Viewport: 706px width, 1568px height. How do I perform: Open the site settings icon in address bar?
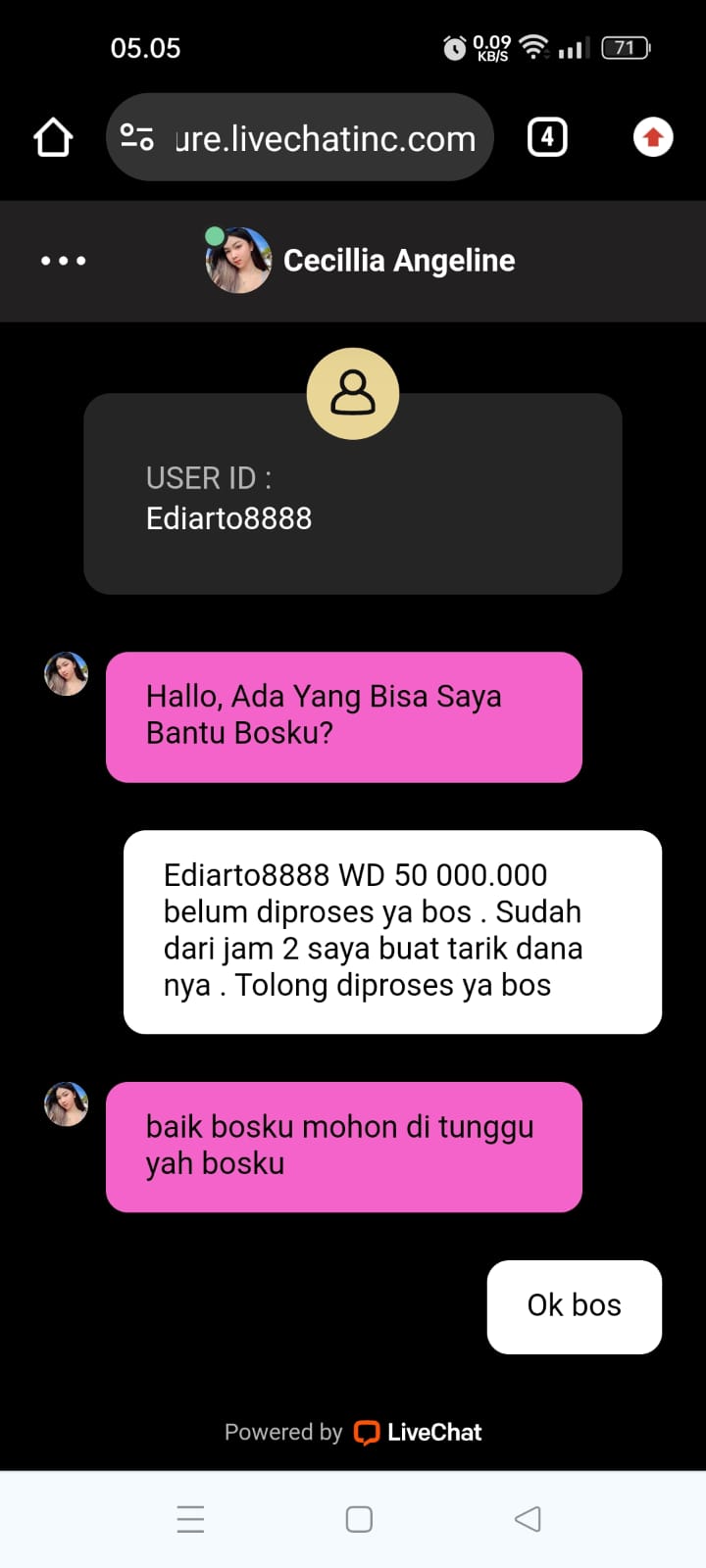[137, 137]
